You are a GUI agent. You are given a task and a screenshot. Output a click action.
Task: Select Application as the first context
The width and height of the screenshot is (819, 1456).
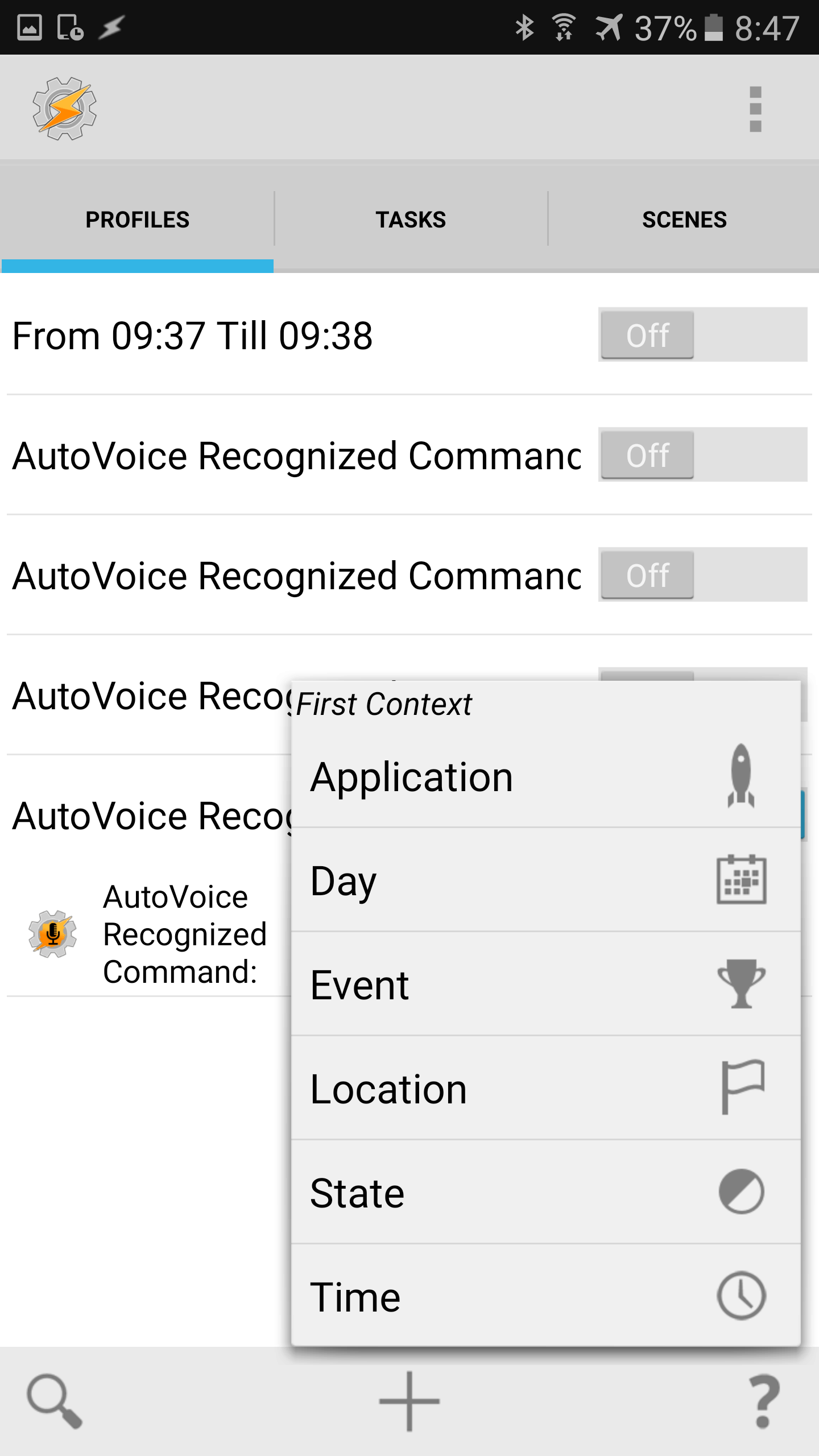click(x=546, y=776)
